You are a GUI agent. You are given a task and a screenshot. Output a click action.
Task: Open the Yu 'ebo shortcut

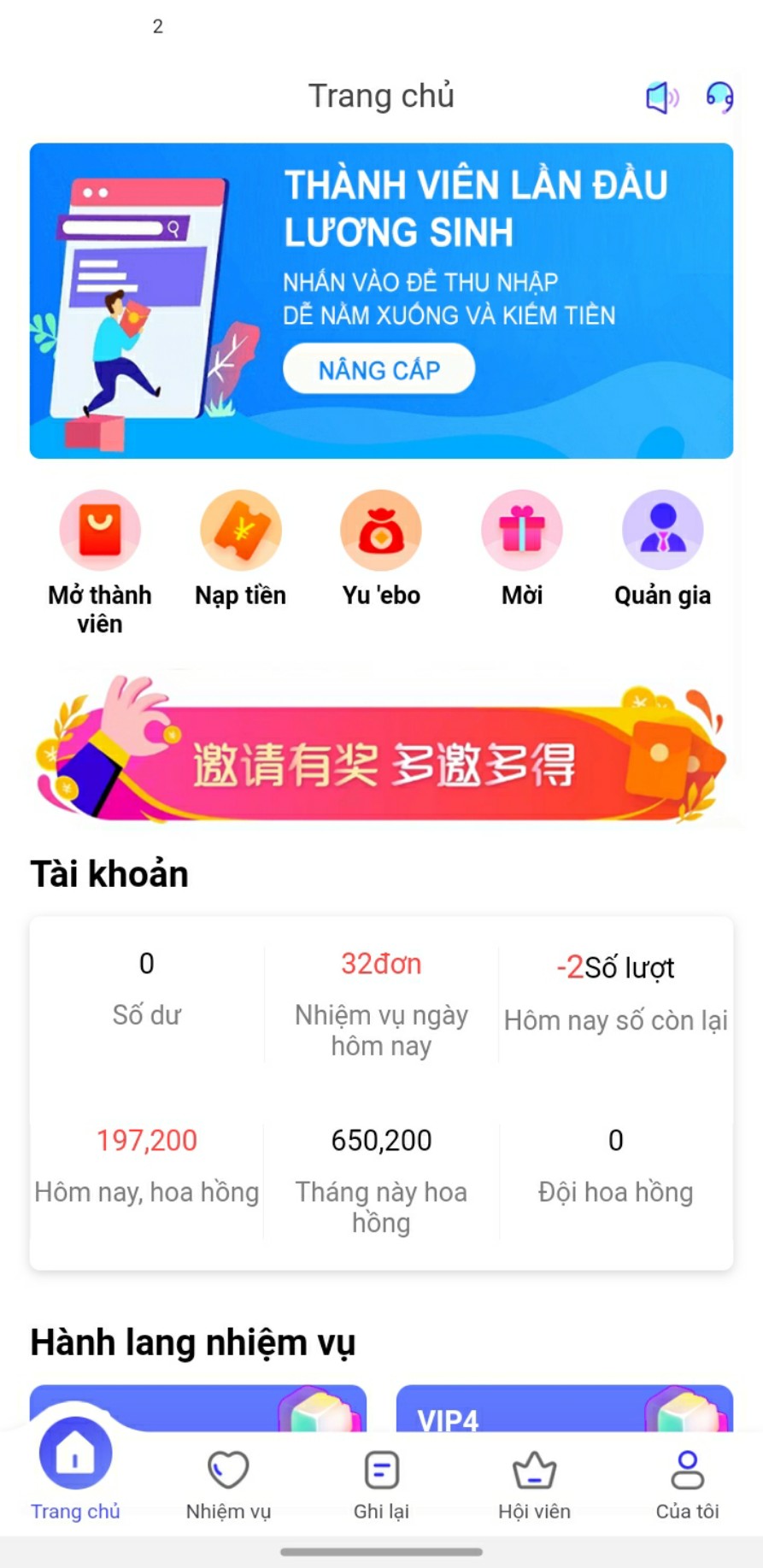381,531
